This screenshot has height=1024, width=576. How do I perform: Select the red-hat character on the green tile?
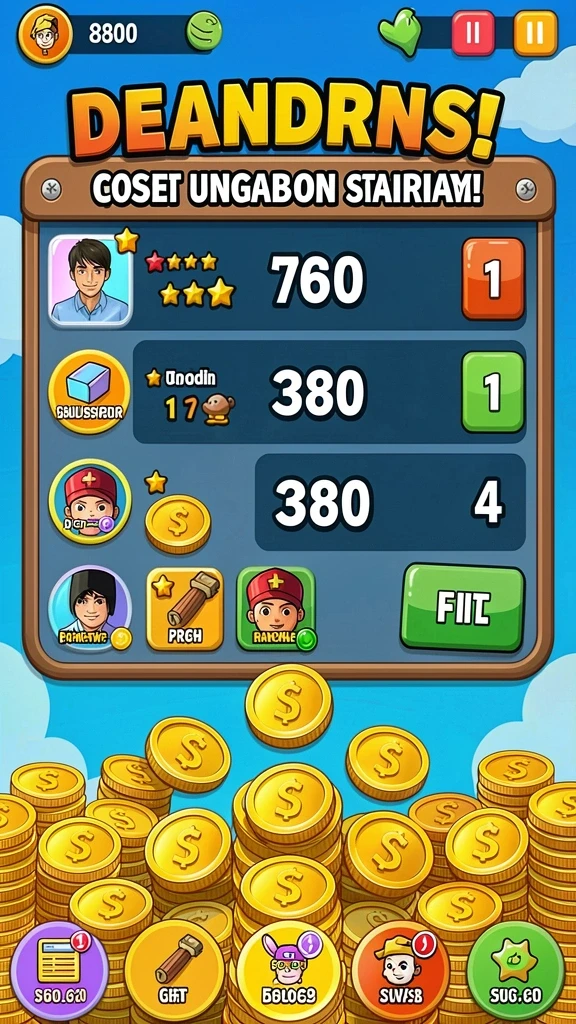point(276,608)
